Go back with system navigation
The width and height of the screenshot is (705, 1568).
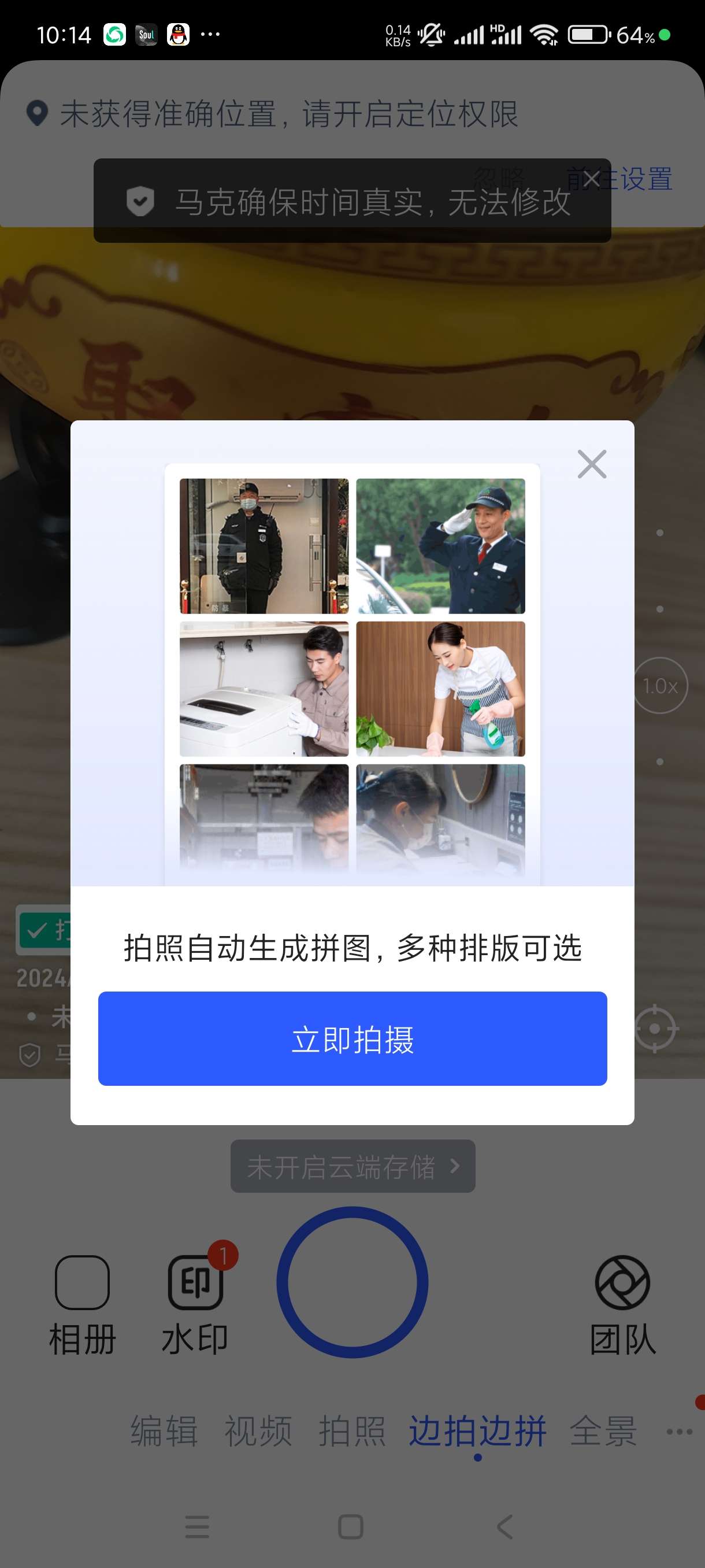[x=504, y=1526]
